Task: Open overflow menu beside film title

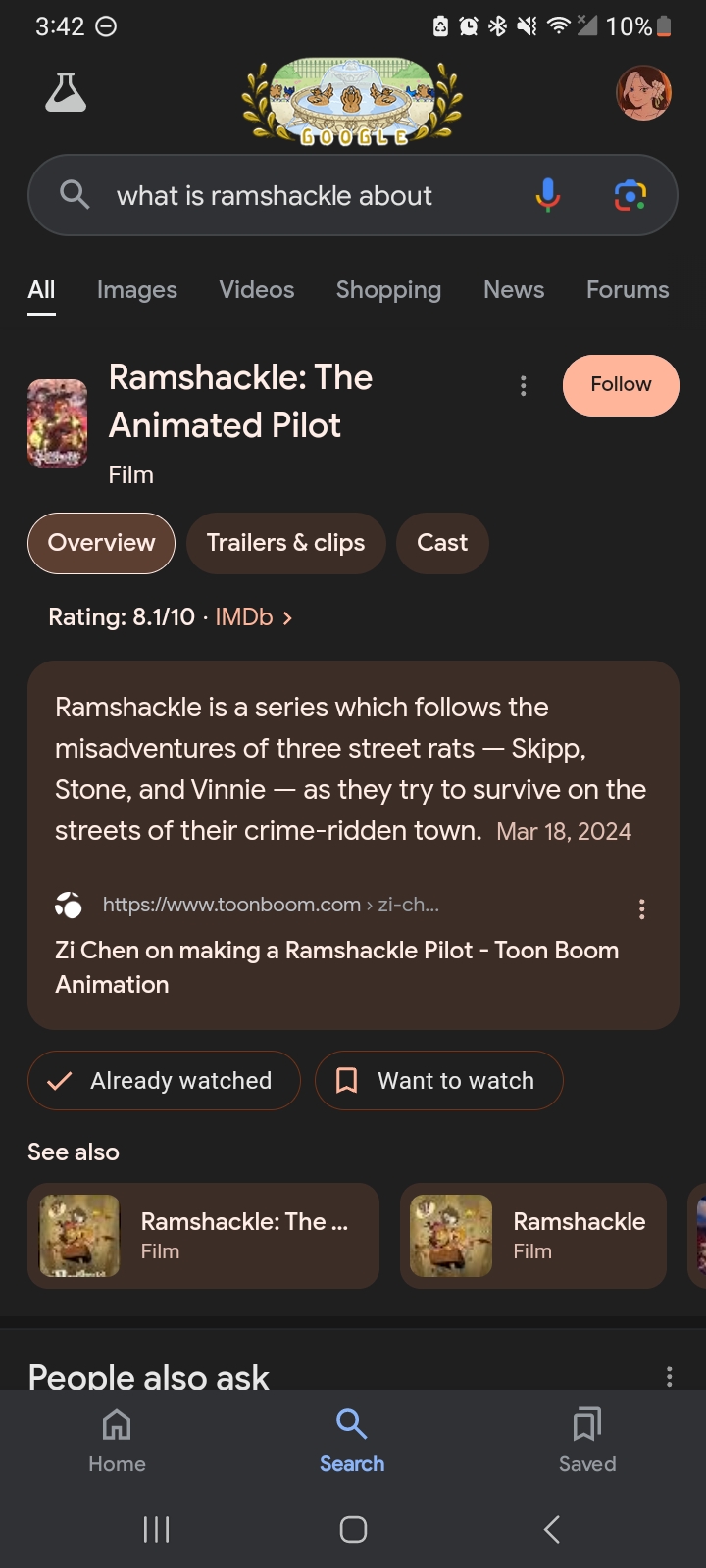Action: pyautogui.click(x=524, y=386)
